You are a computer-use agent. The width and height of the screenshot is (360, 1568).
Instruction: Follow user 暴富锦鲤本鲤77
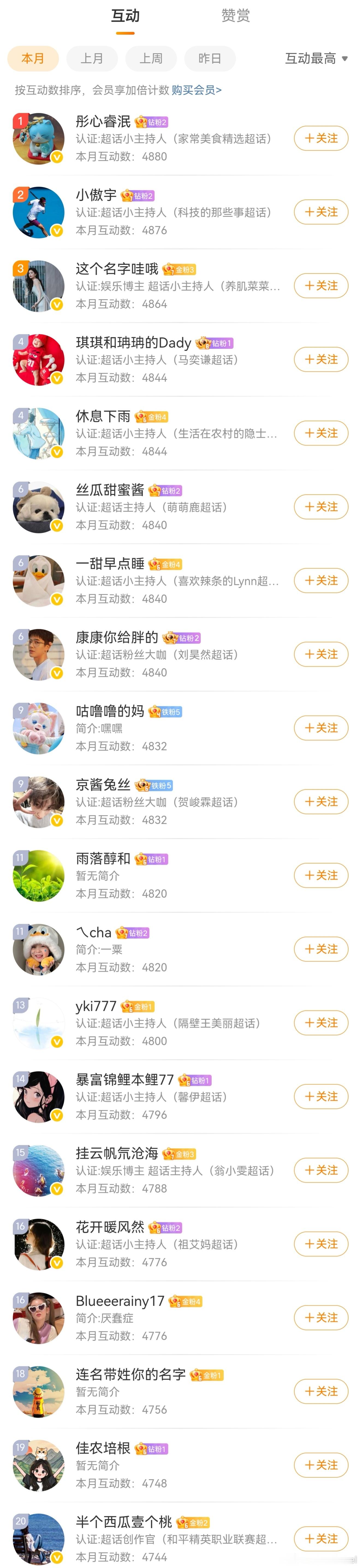coord(321,1096)
